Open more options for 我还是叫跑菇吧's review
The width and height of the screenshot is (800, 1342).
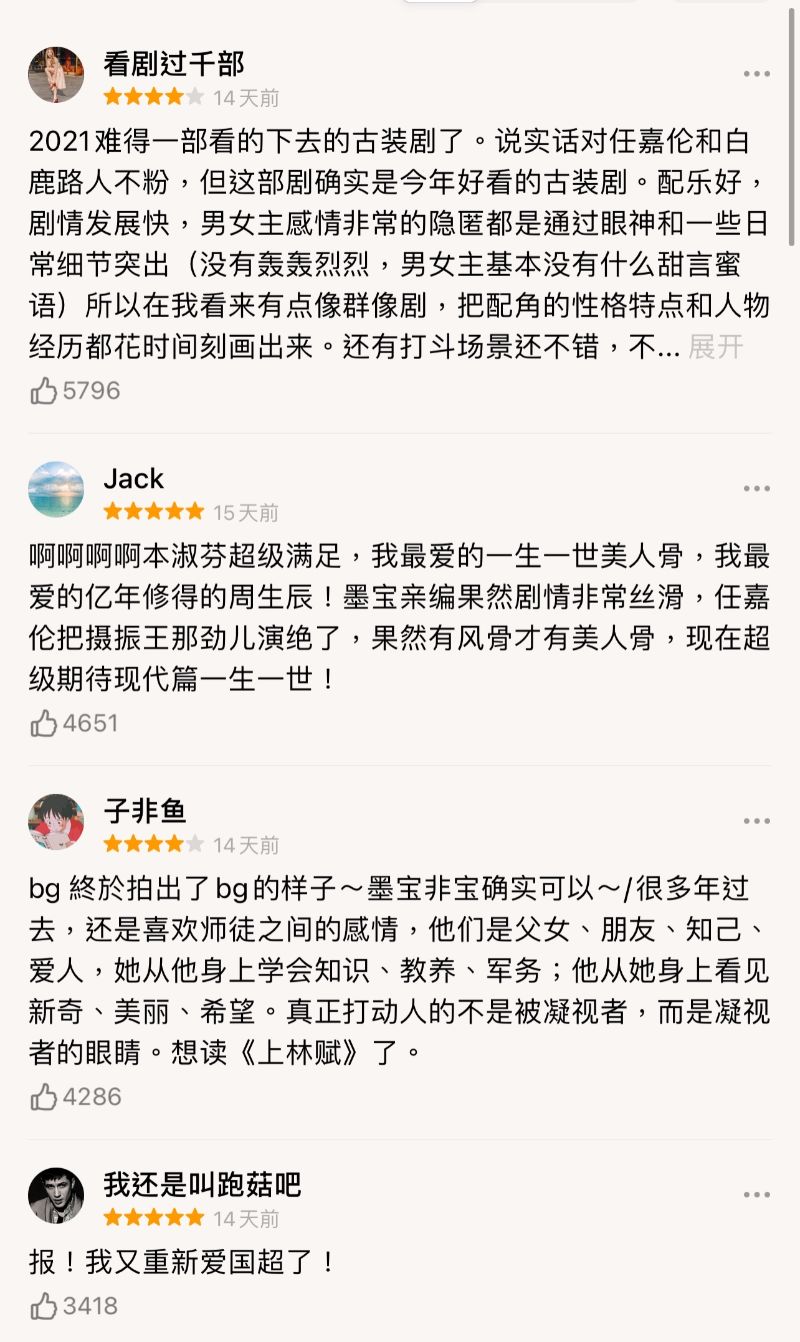(756, 1195)
